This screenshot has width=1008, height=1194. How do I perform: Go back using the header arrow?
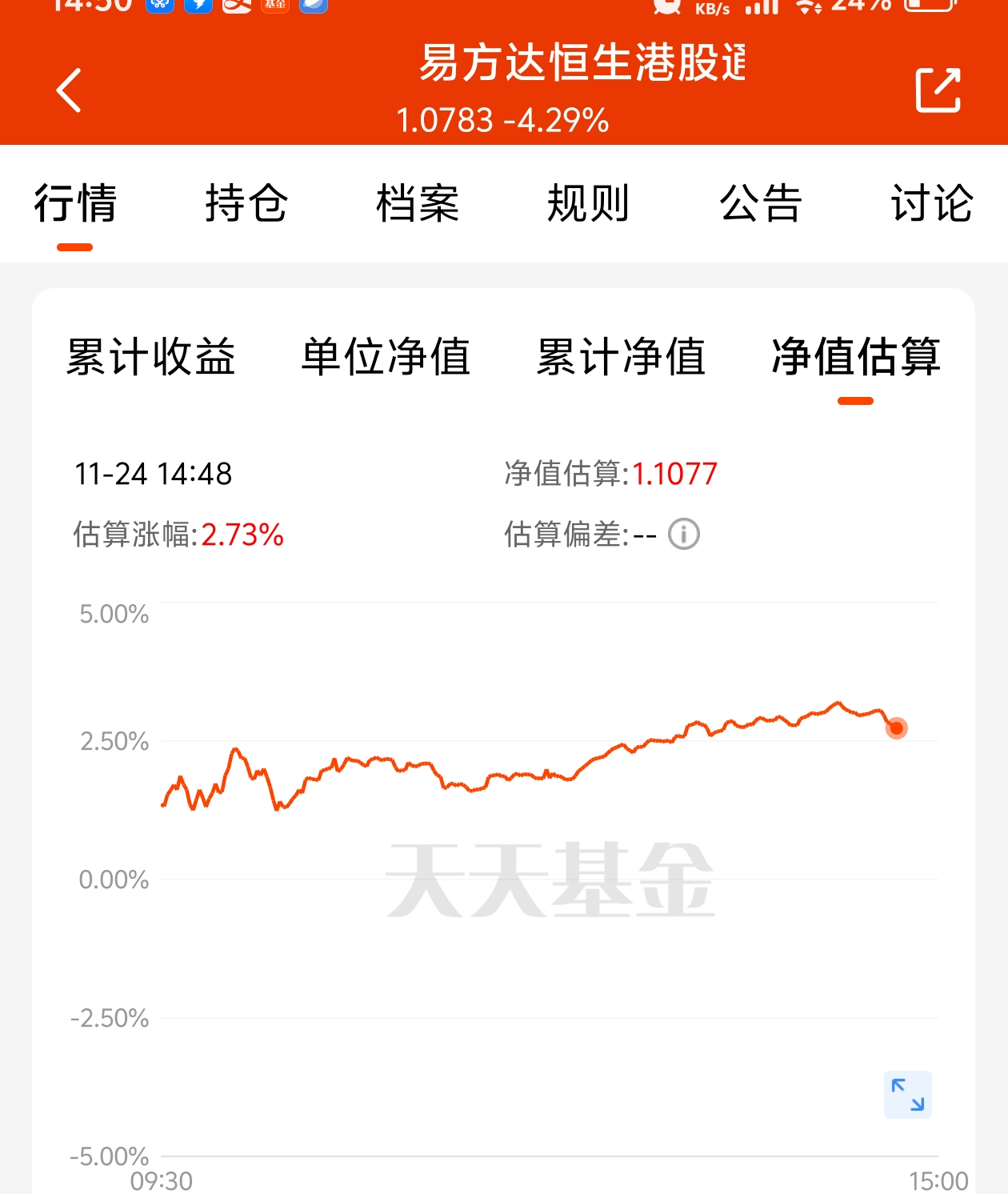(x=69, y=90)
